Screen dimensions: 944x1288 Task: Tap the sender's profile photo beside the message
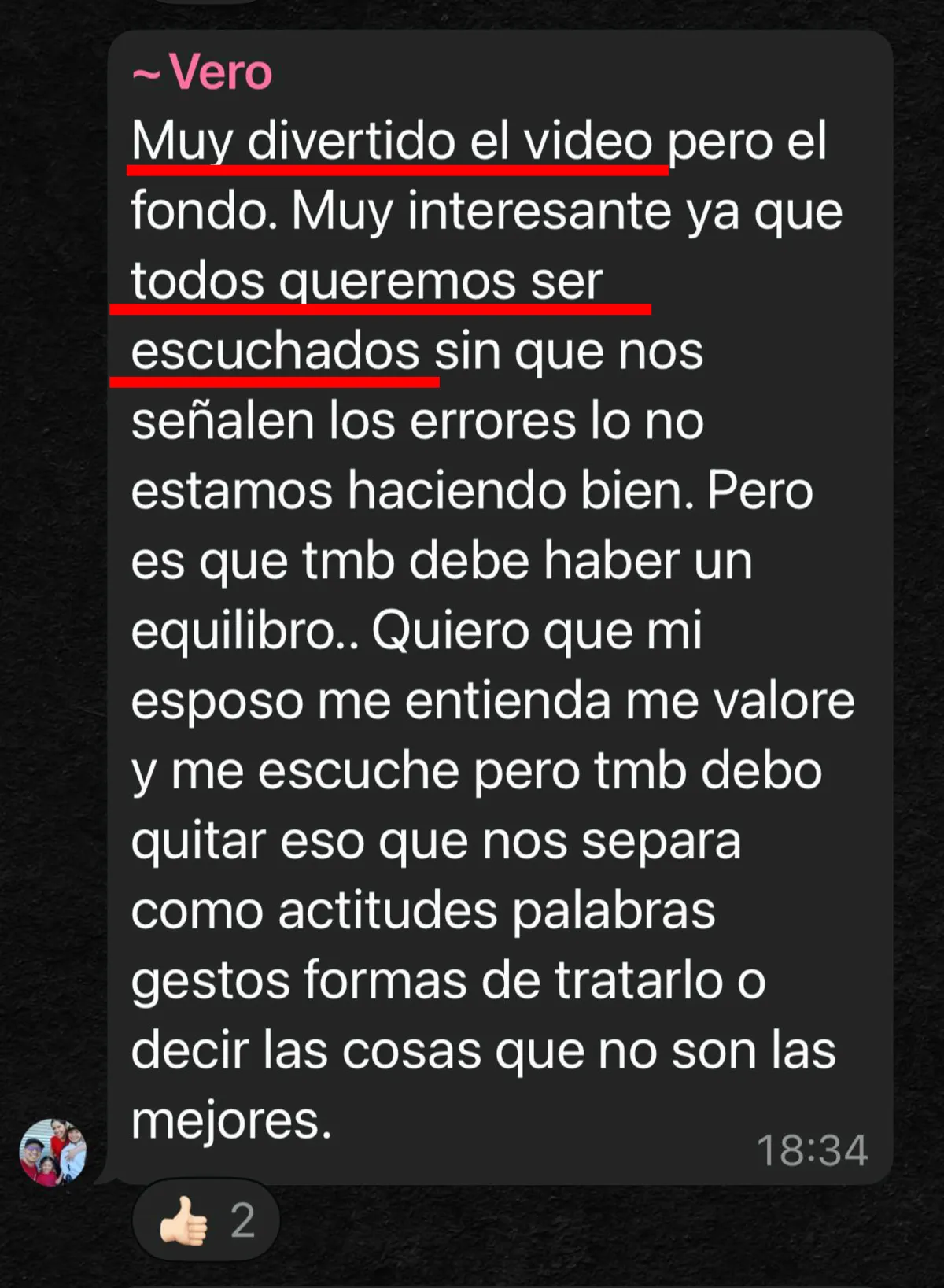click(x=53, y=1152)
